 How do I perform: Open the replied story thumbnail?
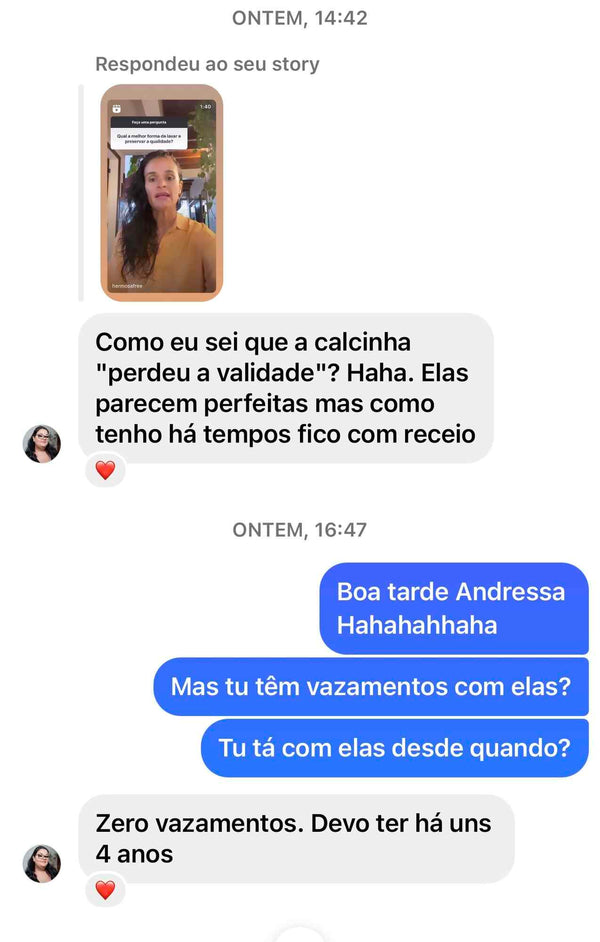pyautogui.click(x=163, y=193)
